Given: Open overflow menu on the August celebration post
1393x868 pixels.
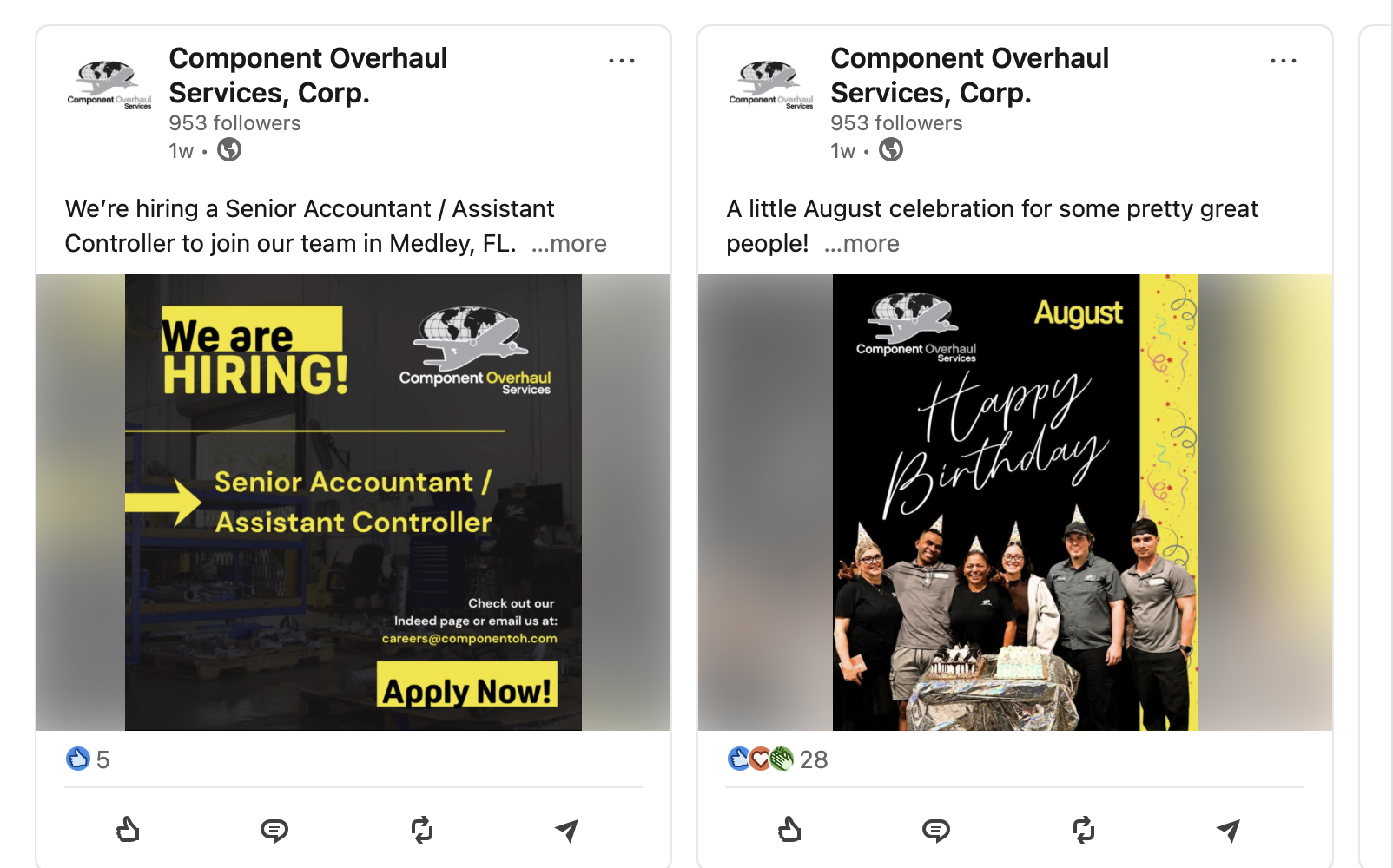Looking at the screenshot, I should [1284, 61].
